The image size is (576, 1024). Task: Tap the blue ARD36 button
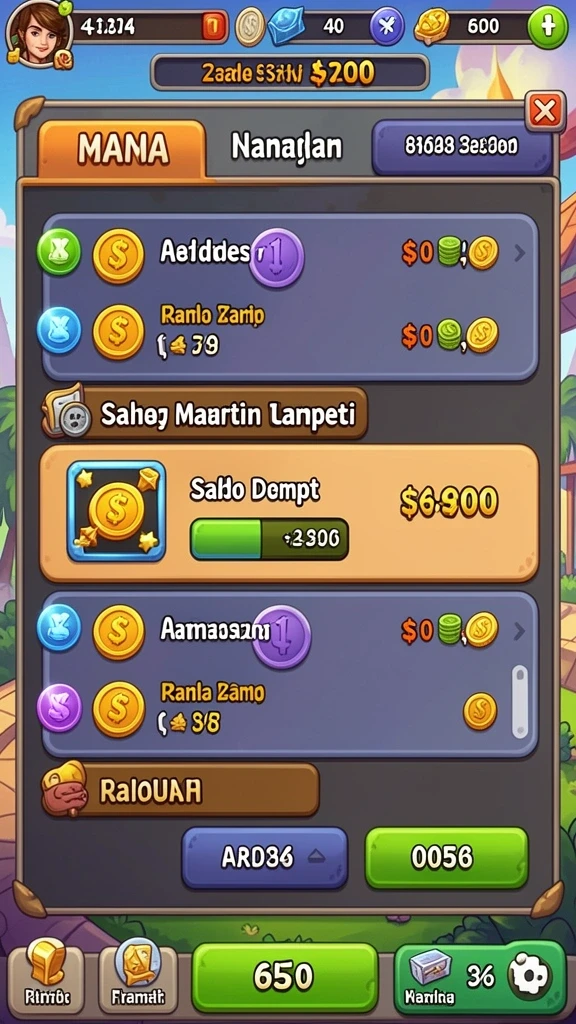click(264, 858)
